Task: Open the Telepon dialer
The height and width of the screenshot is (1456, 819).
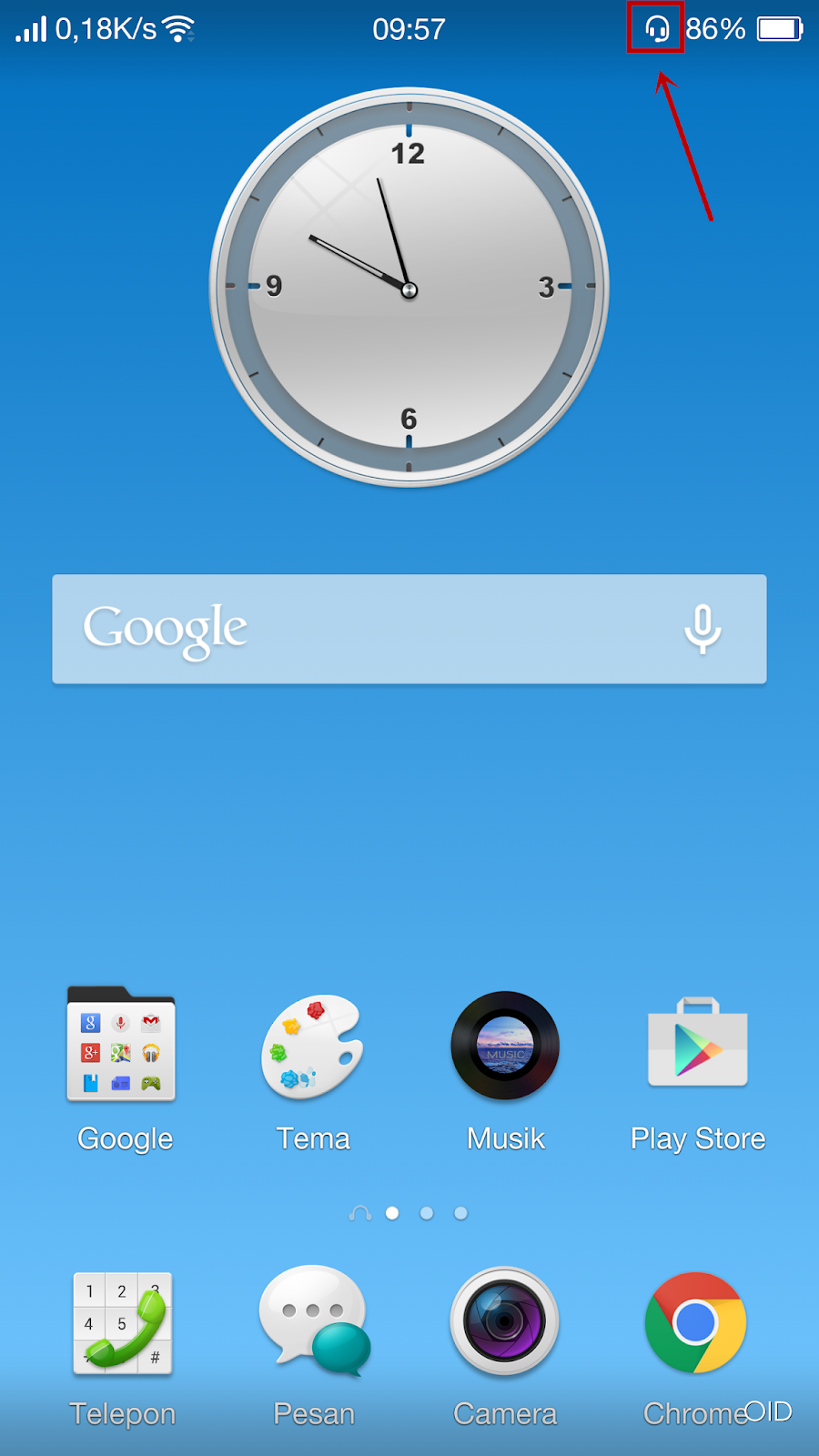Action: coord(122,1324)
